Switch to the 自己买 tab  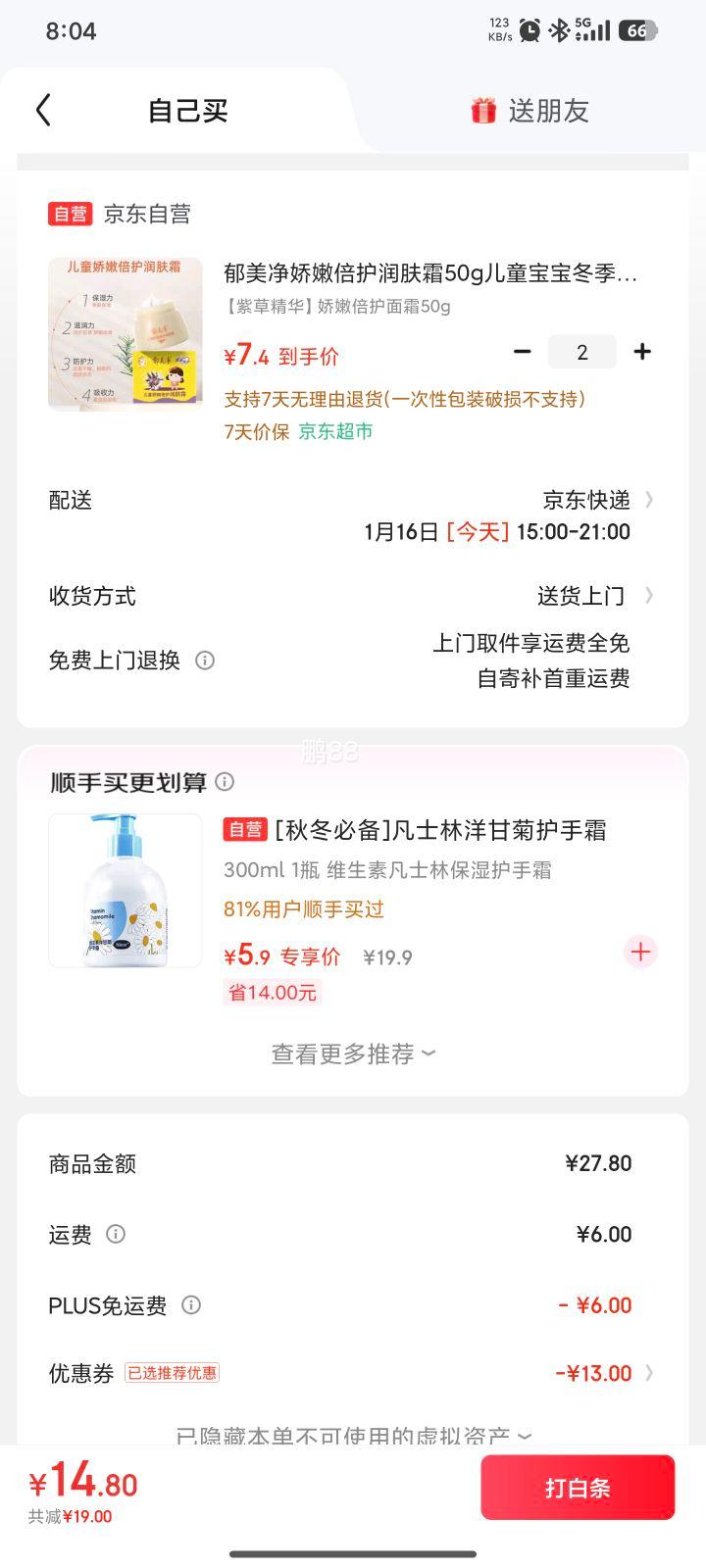pyautogui.click(x=186, y=110)
